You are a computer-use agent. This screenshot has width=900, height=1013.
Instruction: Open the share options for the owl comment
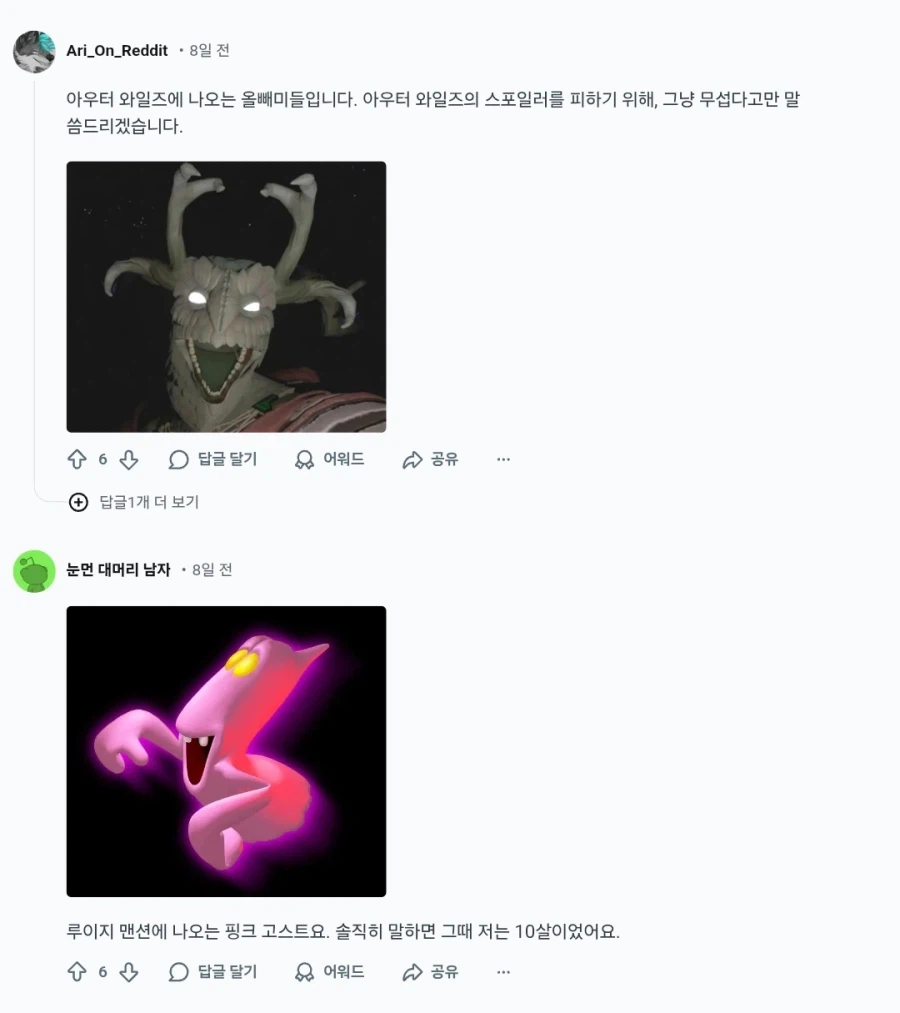tap(431, 459)
